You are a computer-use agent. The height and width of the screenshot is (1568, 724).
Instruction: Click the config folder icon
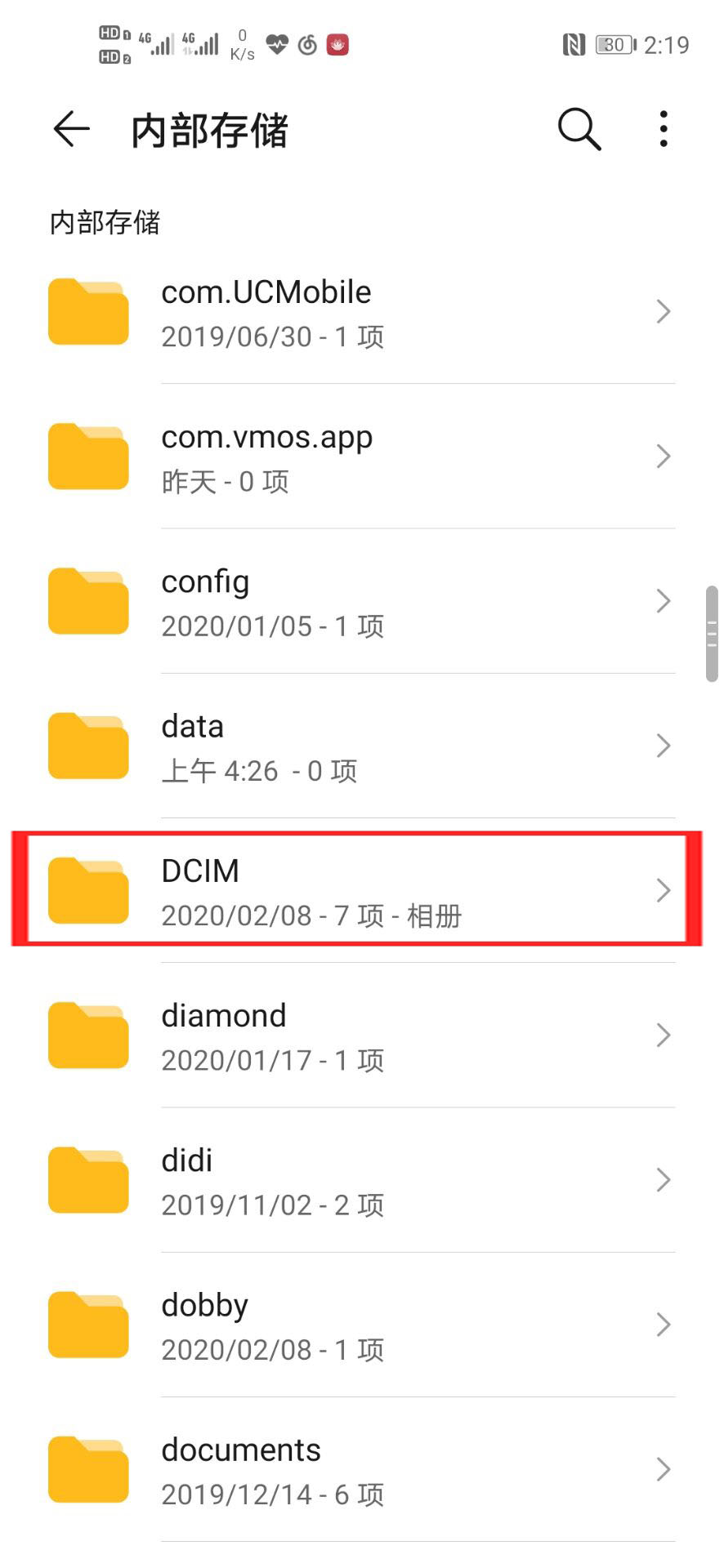(x=87, y=601)
